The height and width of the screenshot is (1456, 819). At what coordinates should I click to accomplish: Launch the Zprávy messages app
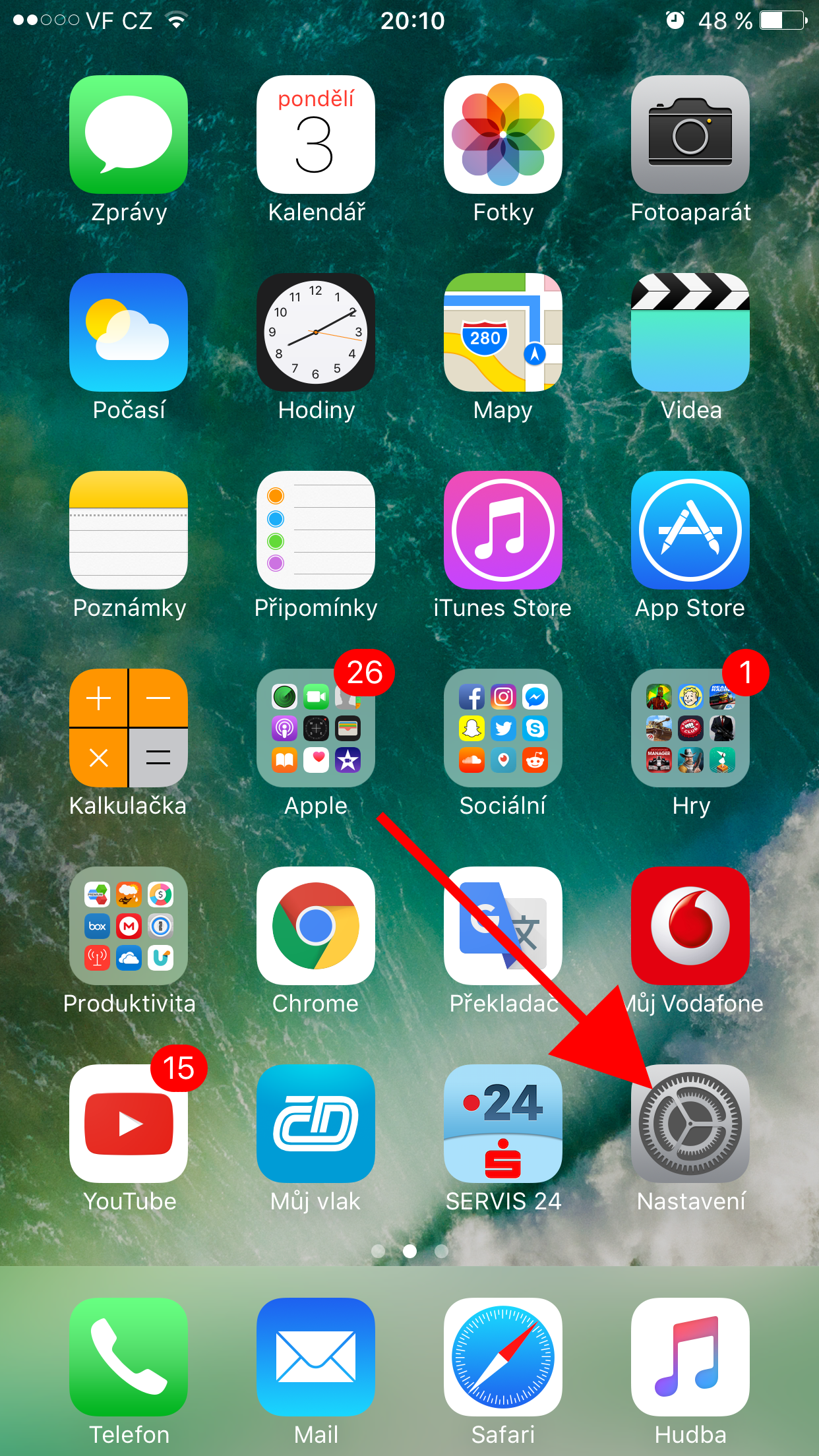[129, 135]
